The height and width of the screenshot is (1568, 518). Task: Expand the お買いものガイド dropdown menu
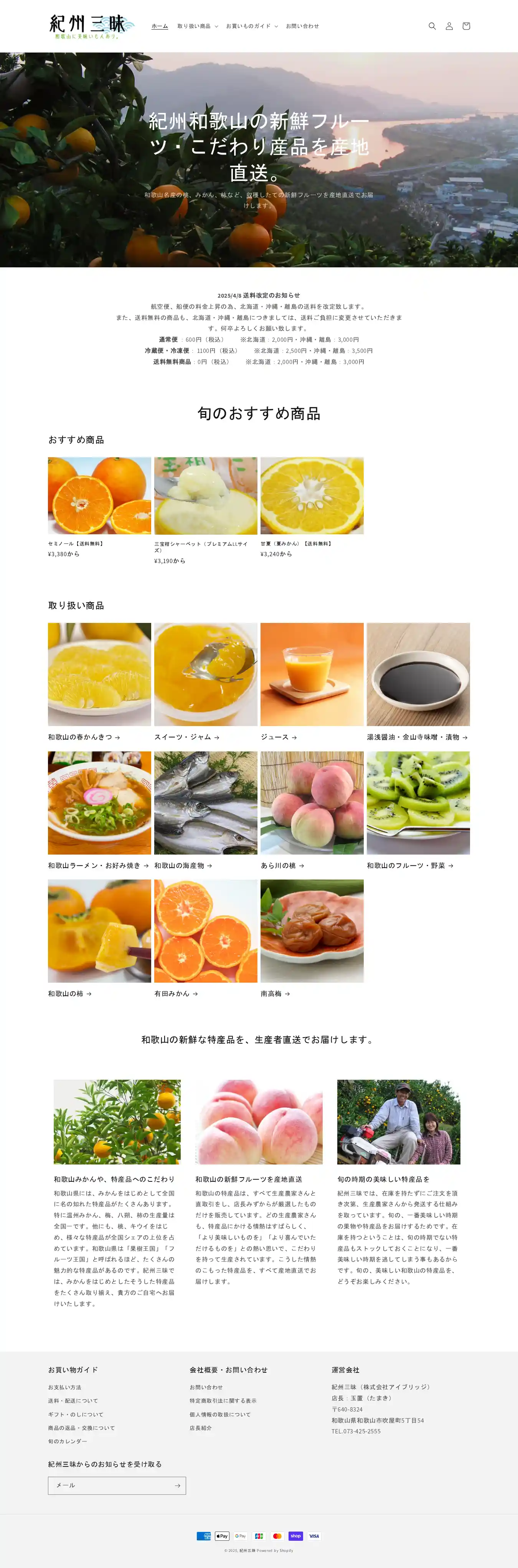point(251,26)
